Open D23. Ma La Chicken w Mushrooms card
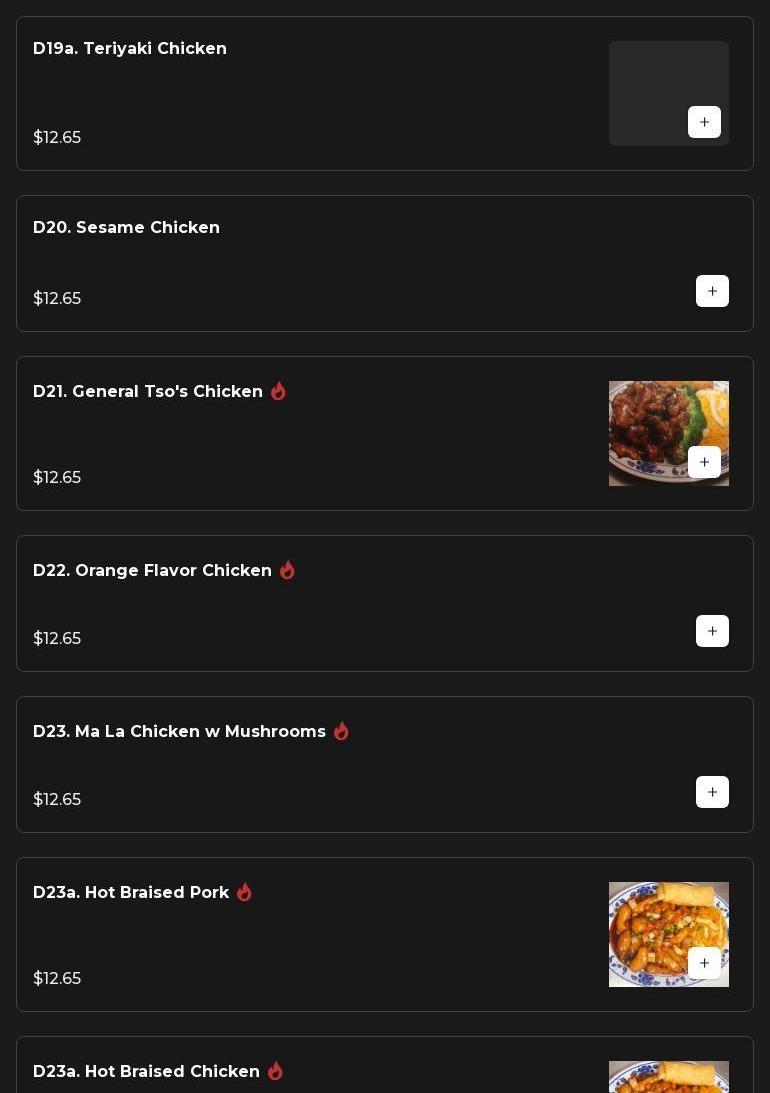This screenshot has width=770, height=1093. click(300, 764)
